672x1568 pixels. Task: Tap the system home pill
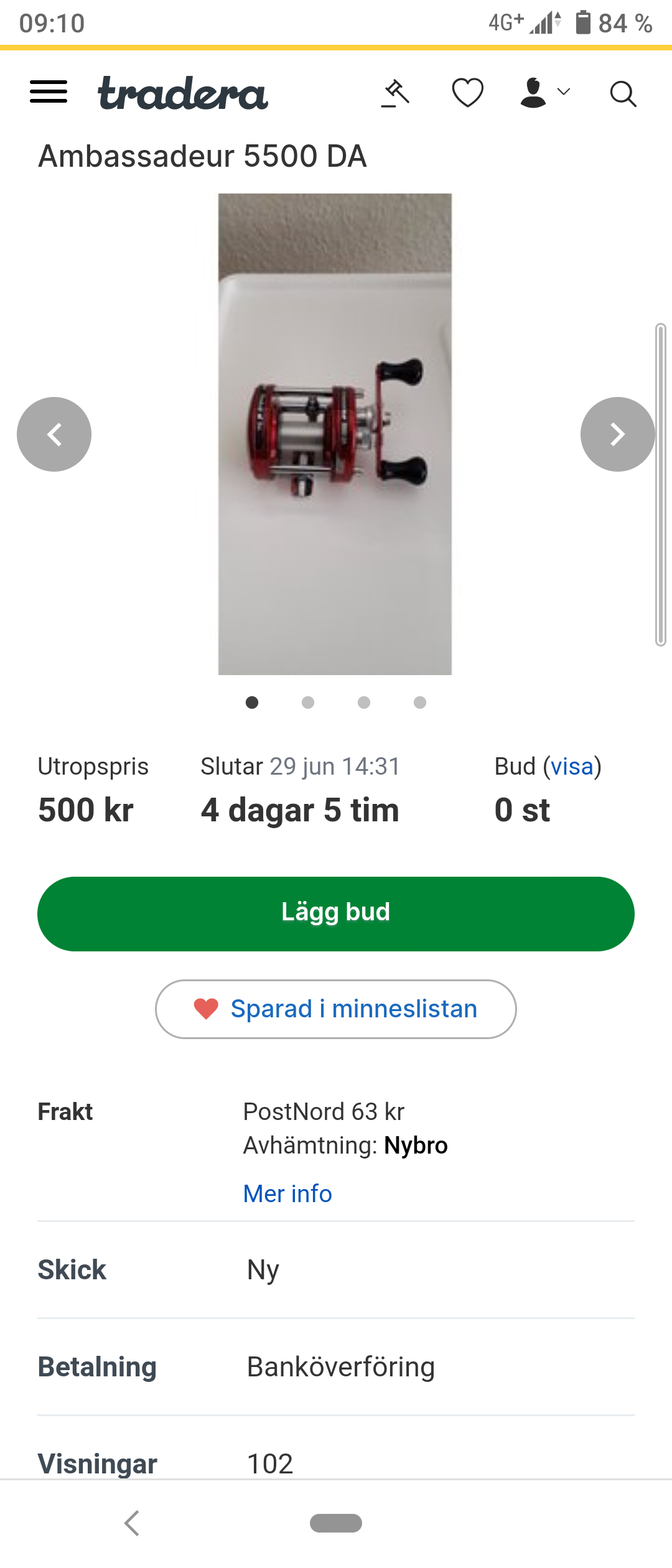336,1523
